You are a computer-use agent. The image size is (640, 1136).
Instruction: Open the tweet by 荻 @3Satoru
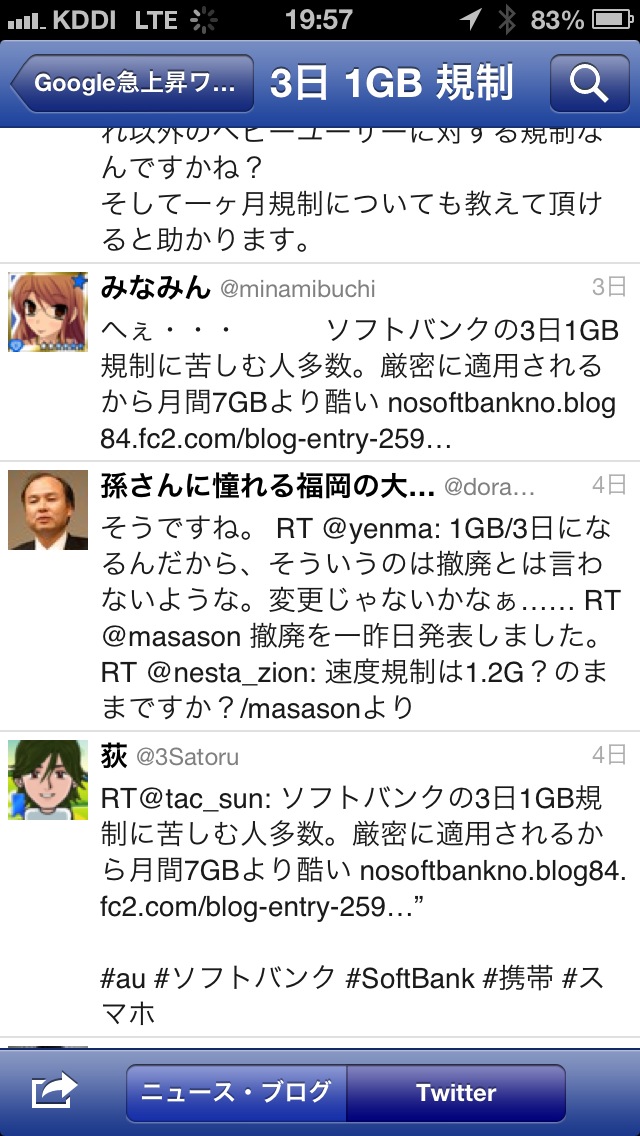point(320,884)
